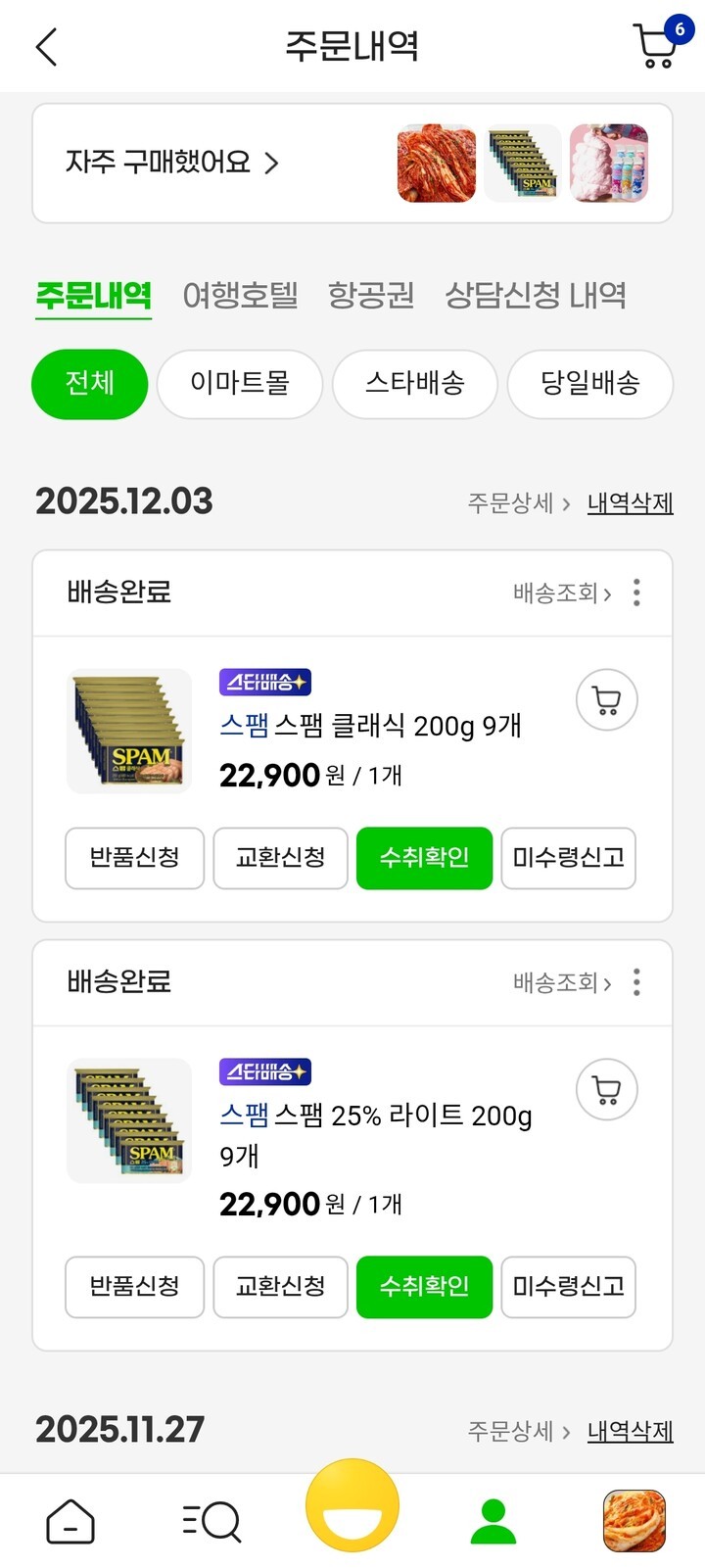Request 반품신청 for 스팸 클래식

pyautogui.click(x=134, y=858)
